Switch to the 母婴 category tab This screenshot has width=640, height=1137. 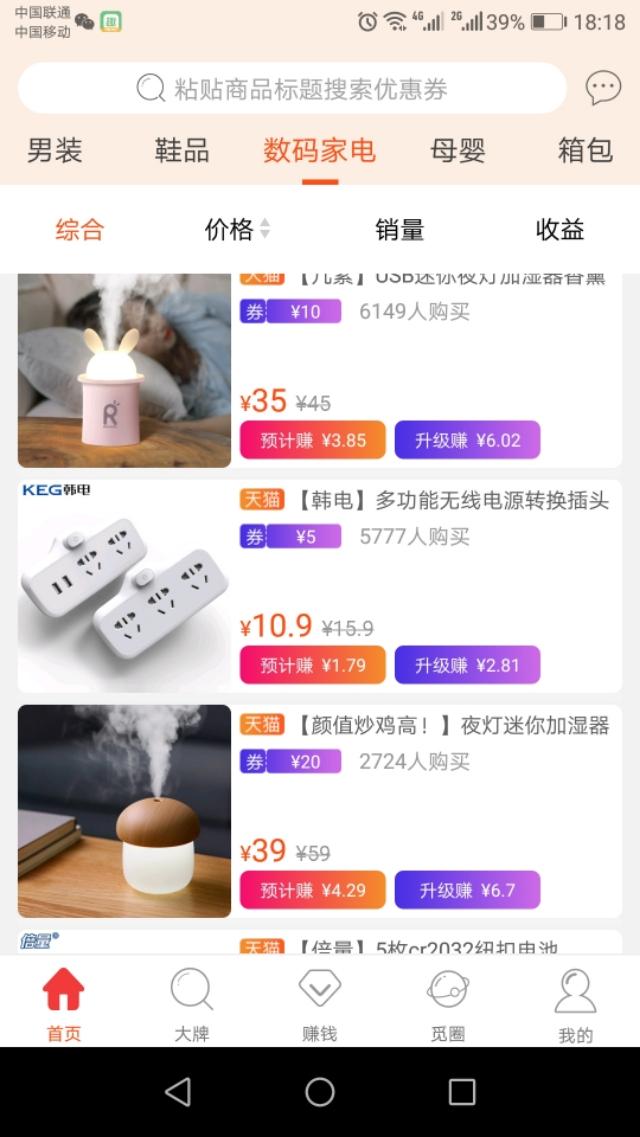click(457, 151)
